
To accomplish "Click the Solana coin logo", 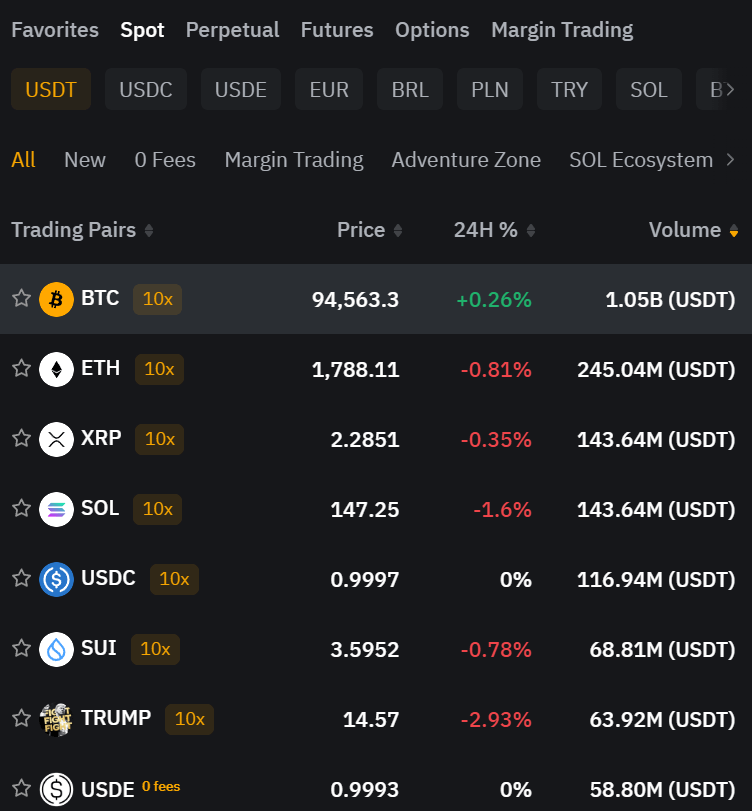I will (x=56, y=509).
